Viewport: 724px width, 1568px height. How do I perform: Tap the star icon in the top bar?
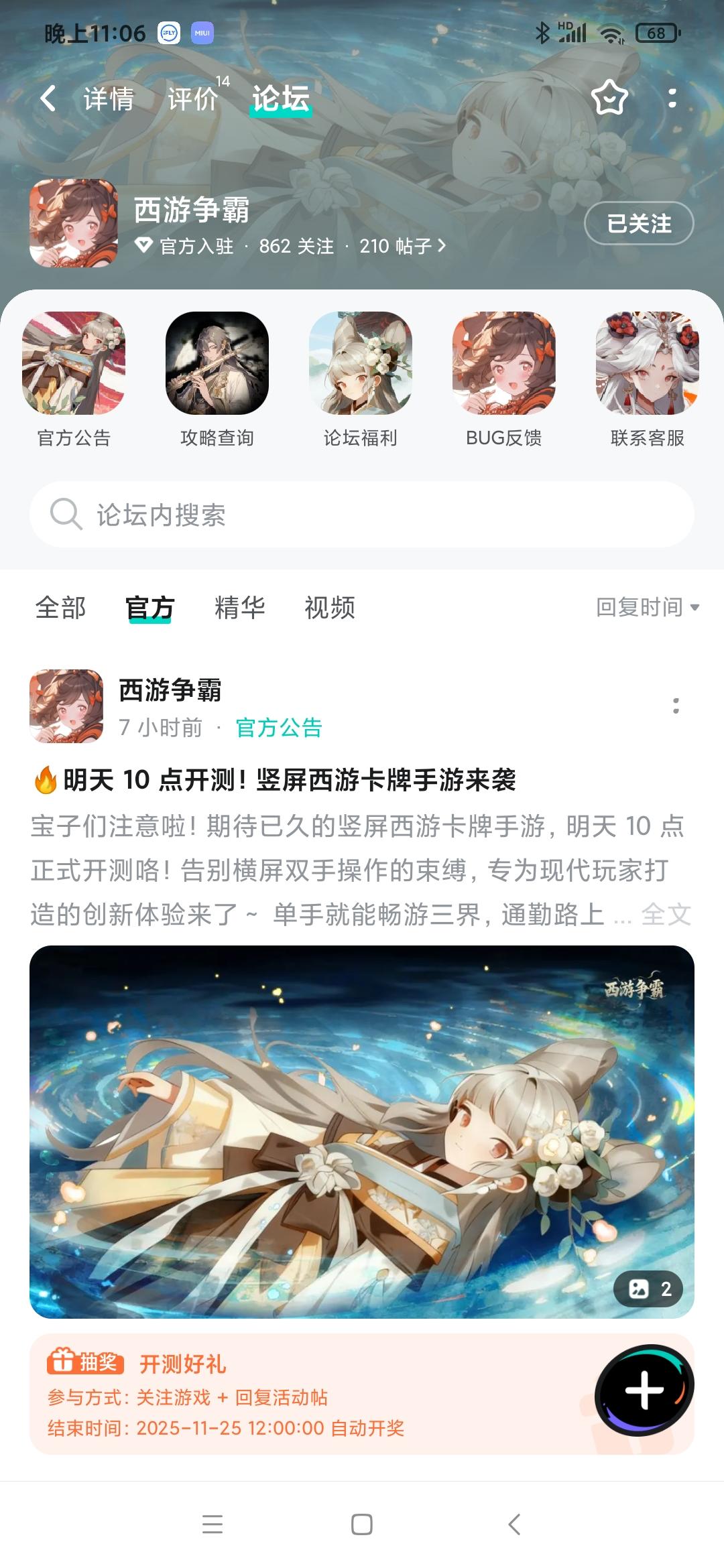[609, 99]
